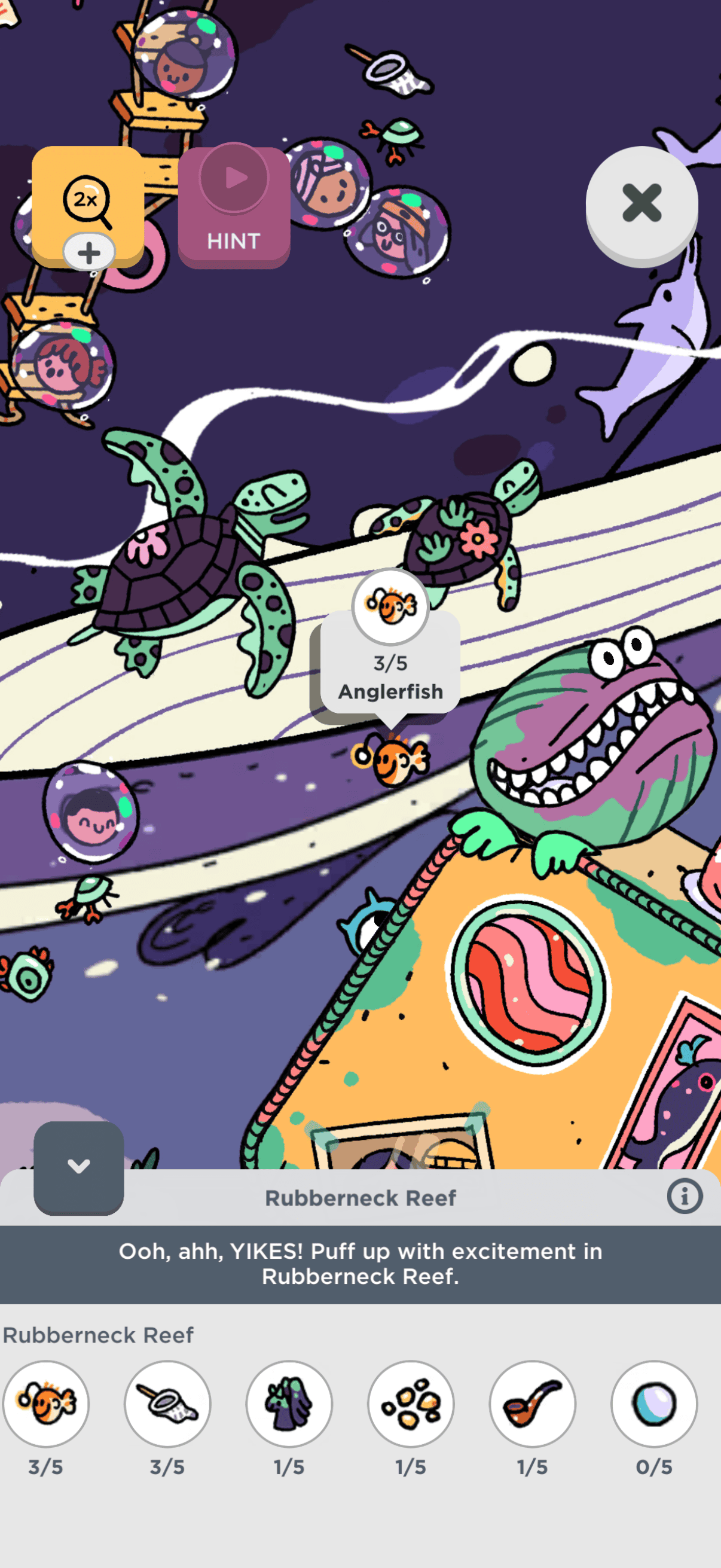Select the gold nuggets item in the tray

click(411, 1404)
